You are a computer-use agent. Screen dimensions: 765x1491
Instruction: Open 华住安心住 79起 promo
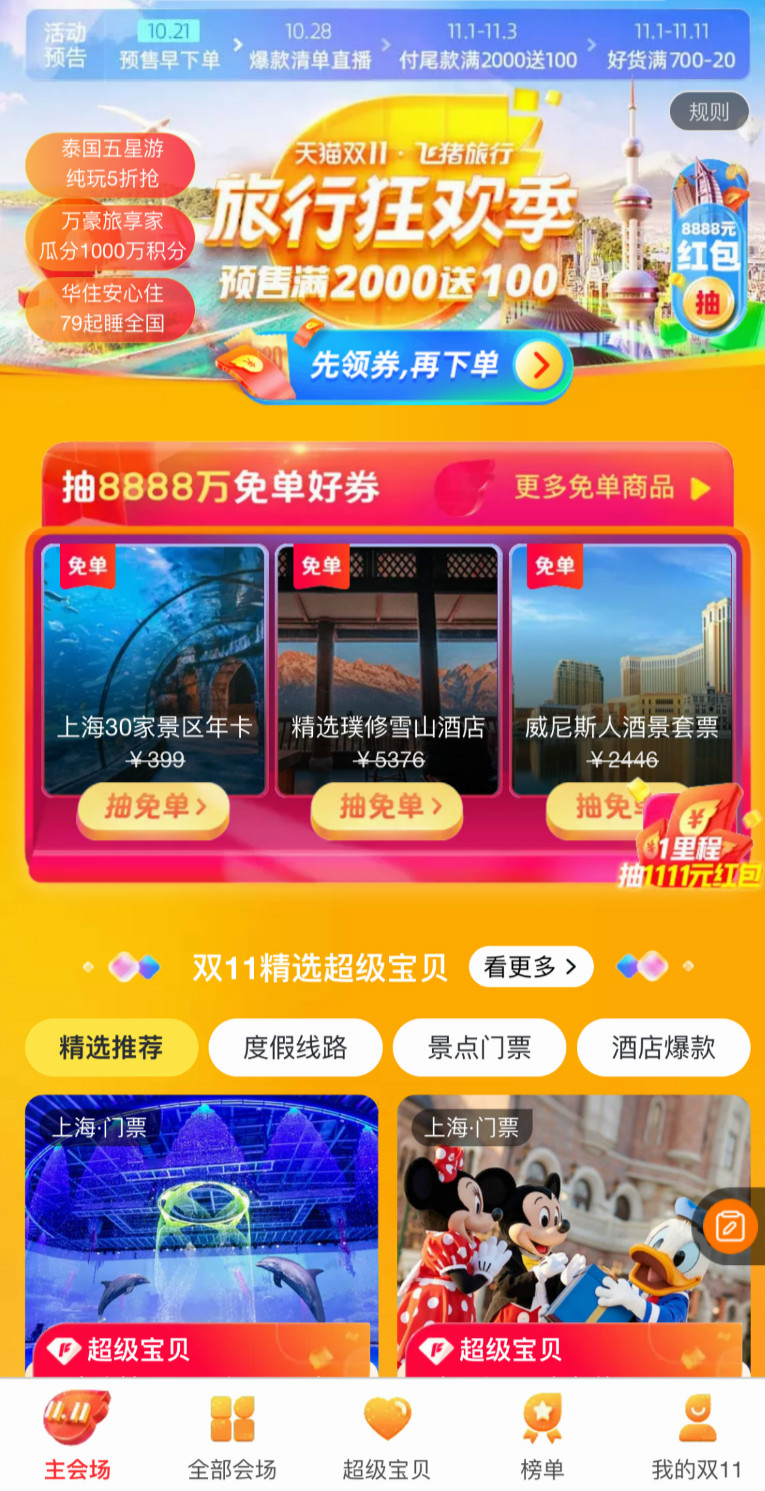pos(112,308)
